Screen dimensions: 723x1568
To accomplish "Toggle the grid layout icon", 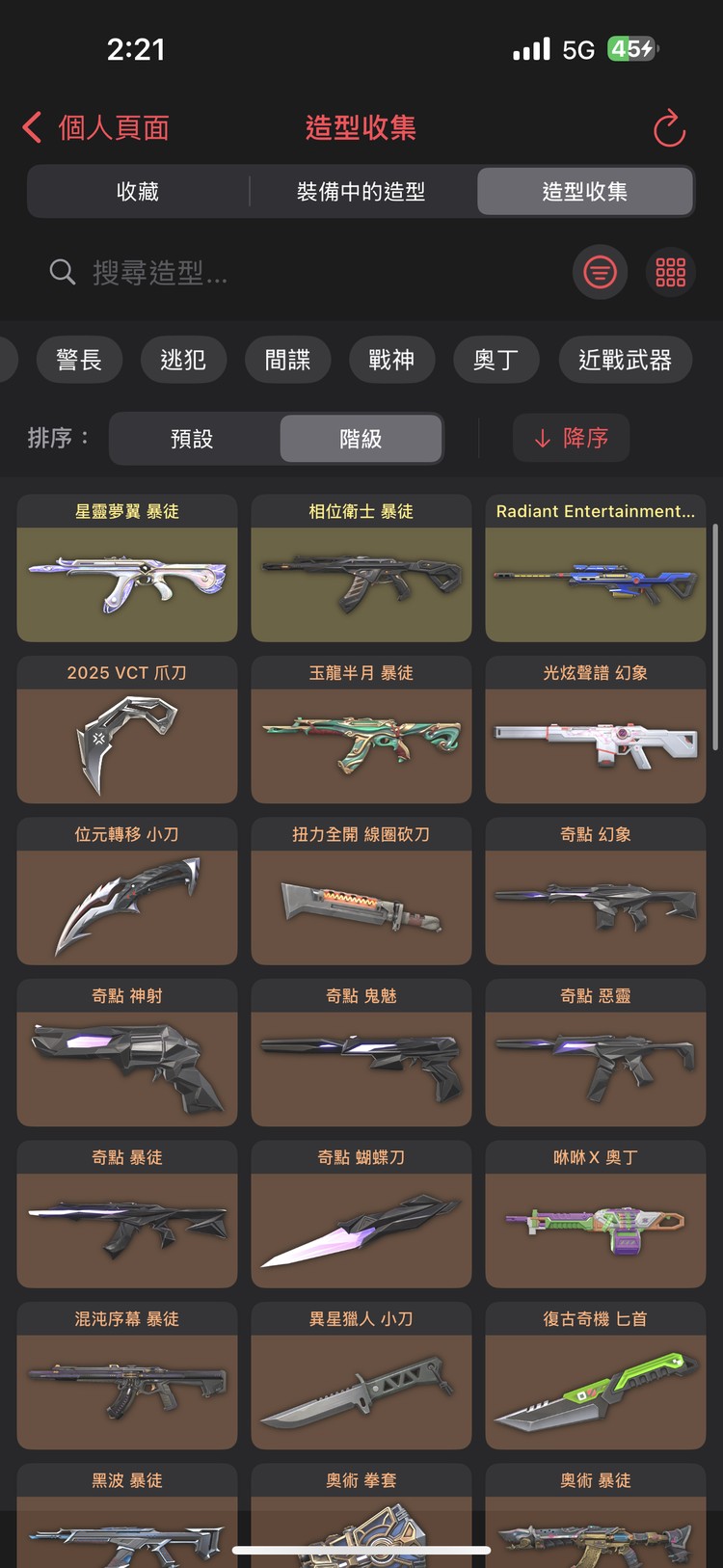I will pyautogui.click(x=670, y=273).
